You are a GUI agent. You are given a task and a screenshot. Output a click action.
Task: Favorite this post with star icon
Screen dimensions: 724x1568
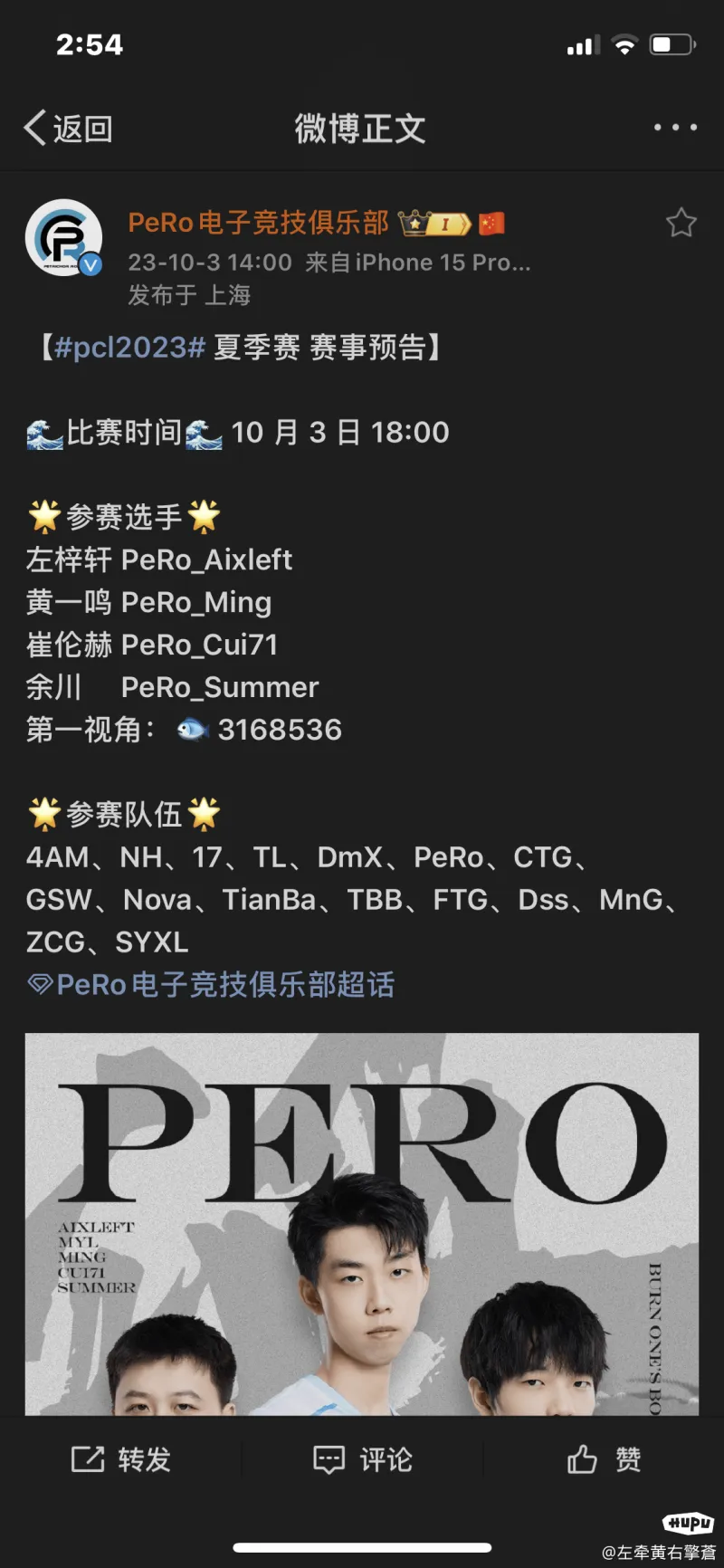coord(681,223)
